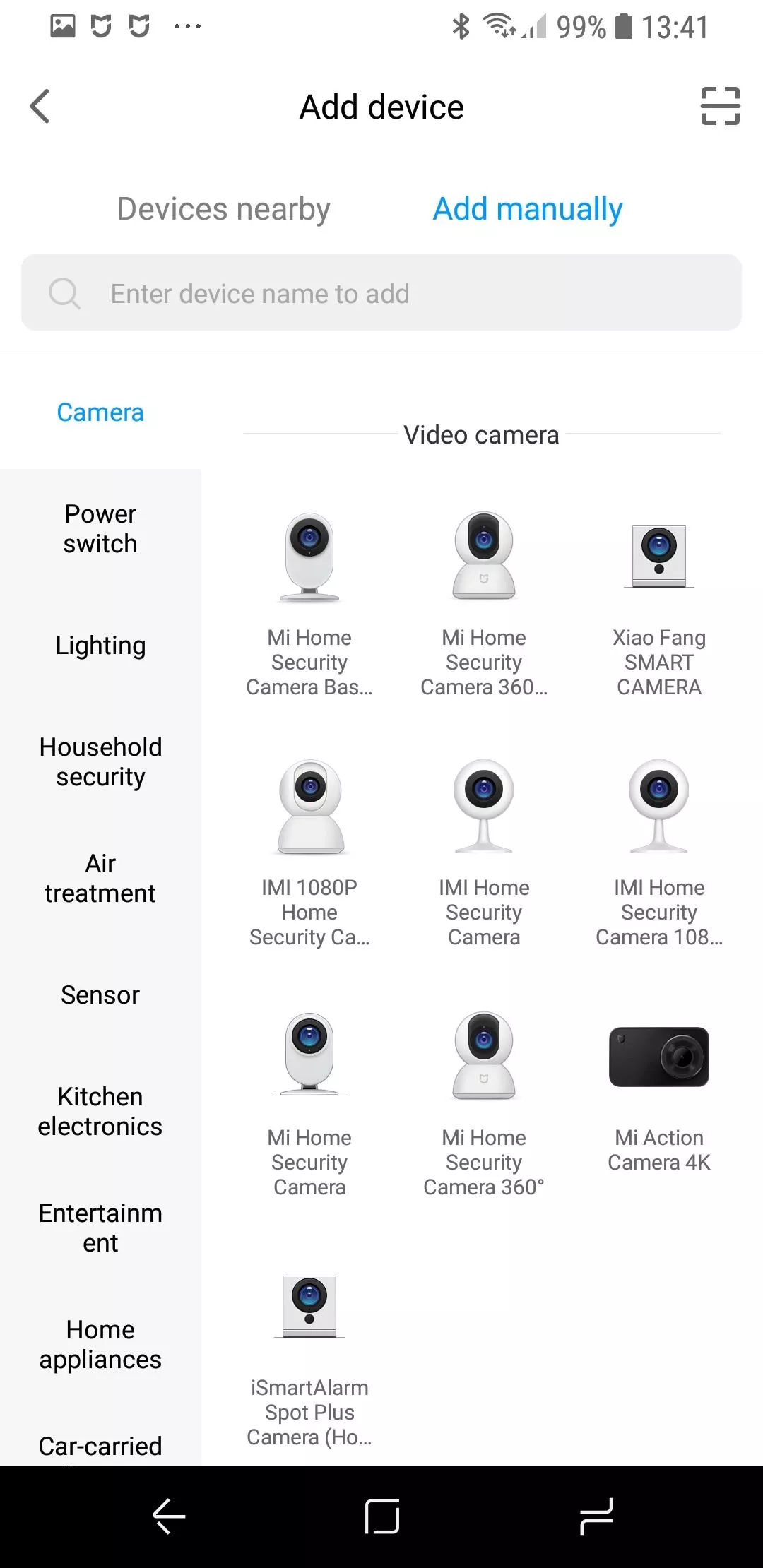The width and height of the screenshot is (763, 1568).
Task: Open the Lighting category
Action: click(x=100, y=646)
